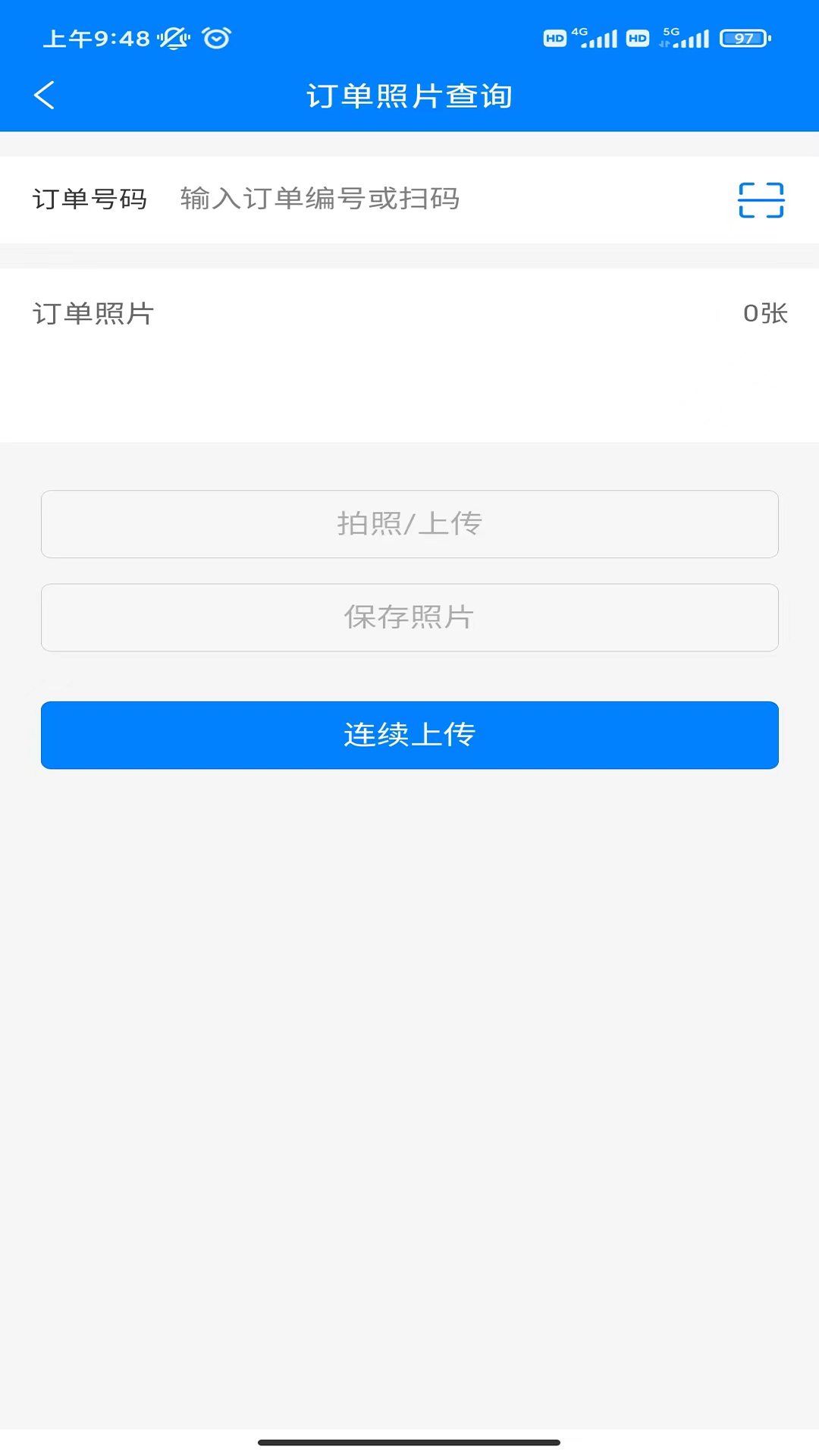
Task: Tap the alarm clock status icon
Action: [x=216, y=38]
